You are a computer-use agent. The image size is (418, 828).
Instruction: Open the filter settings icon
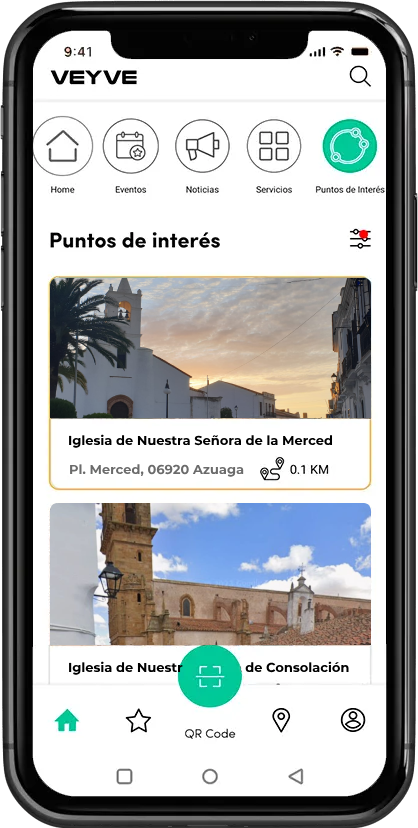tap(360, 239)
